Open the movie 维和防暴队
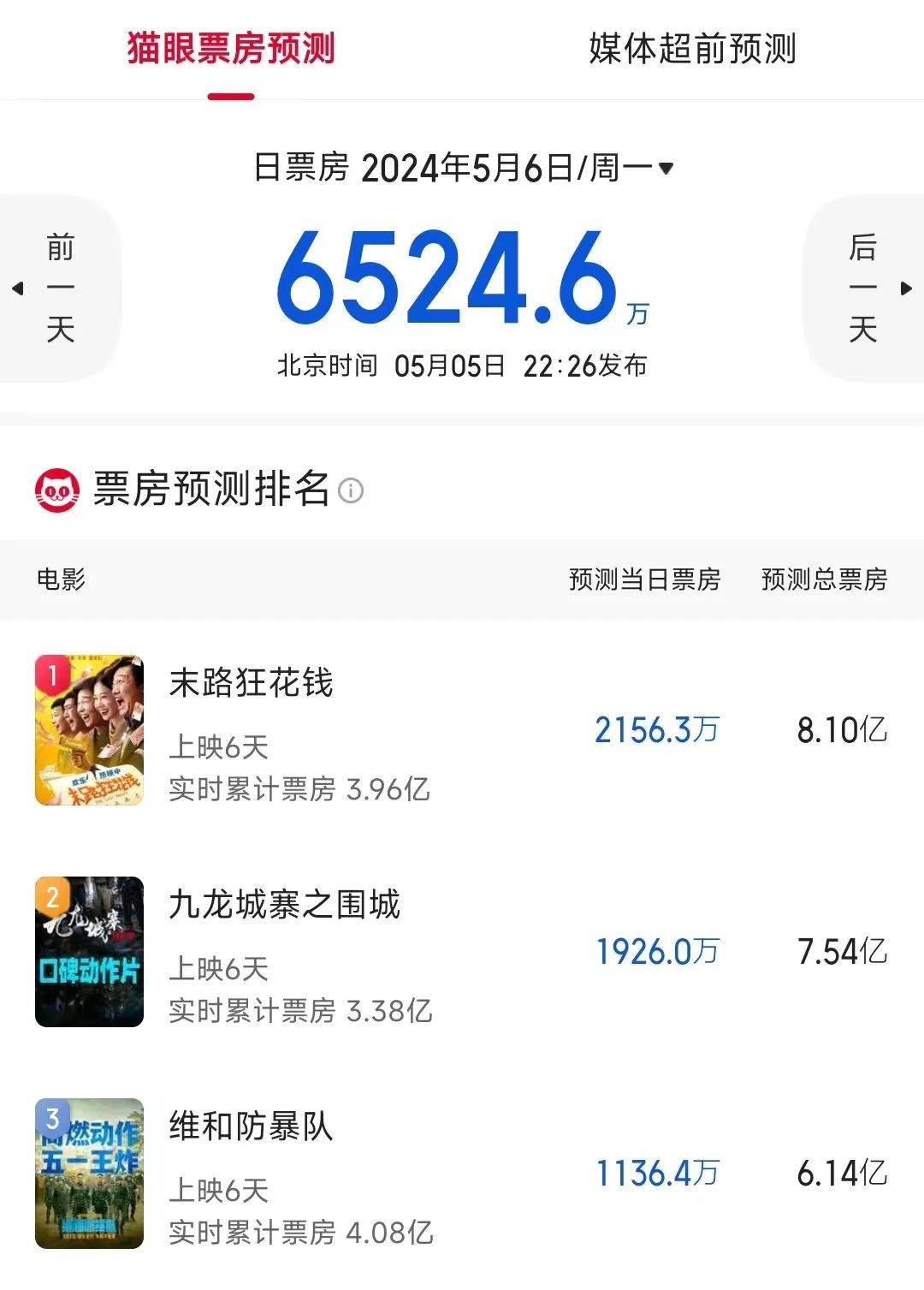924x1290 pixels. (x=251, y=1127)
